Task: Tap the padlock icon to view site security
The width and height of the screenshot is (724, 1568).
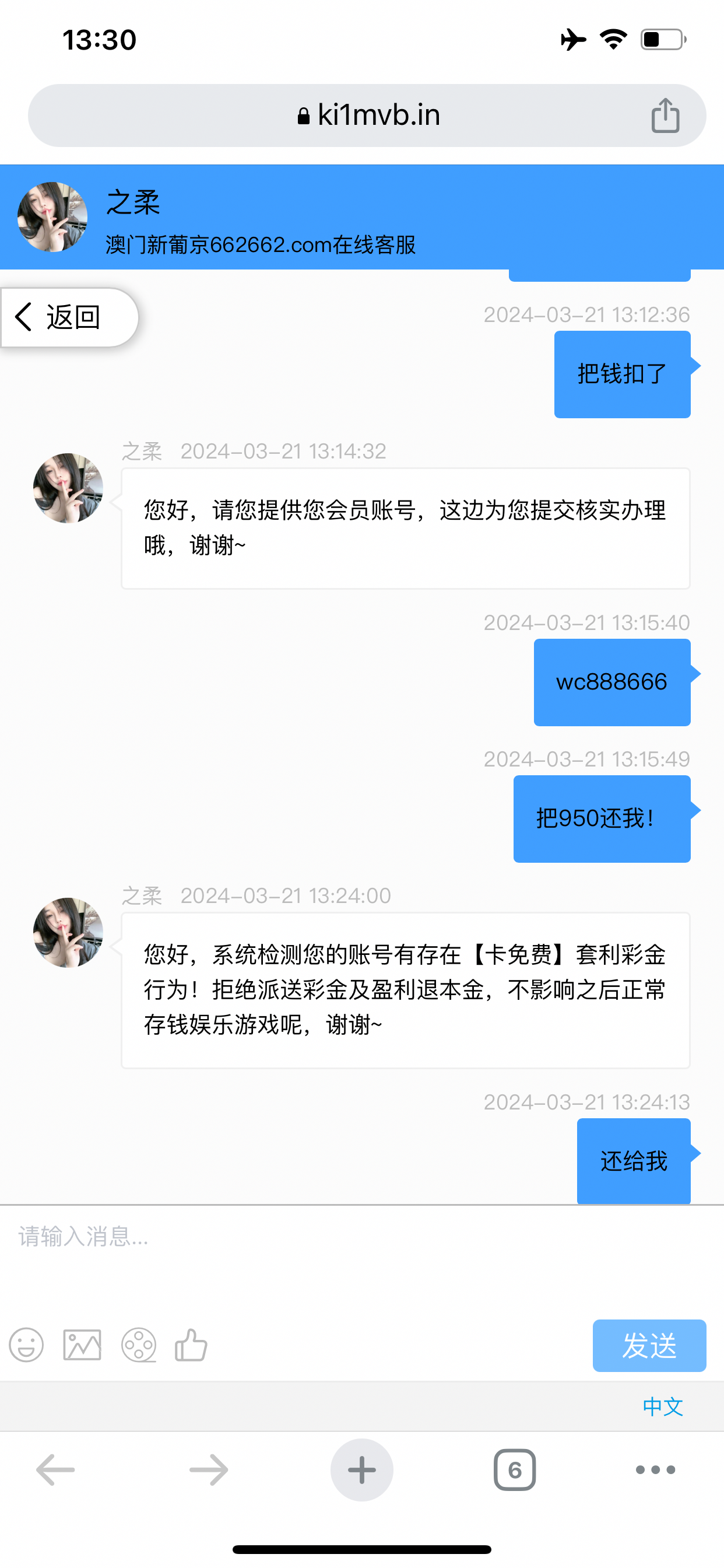Action: 303,115
